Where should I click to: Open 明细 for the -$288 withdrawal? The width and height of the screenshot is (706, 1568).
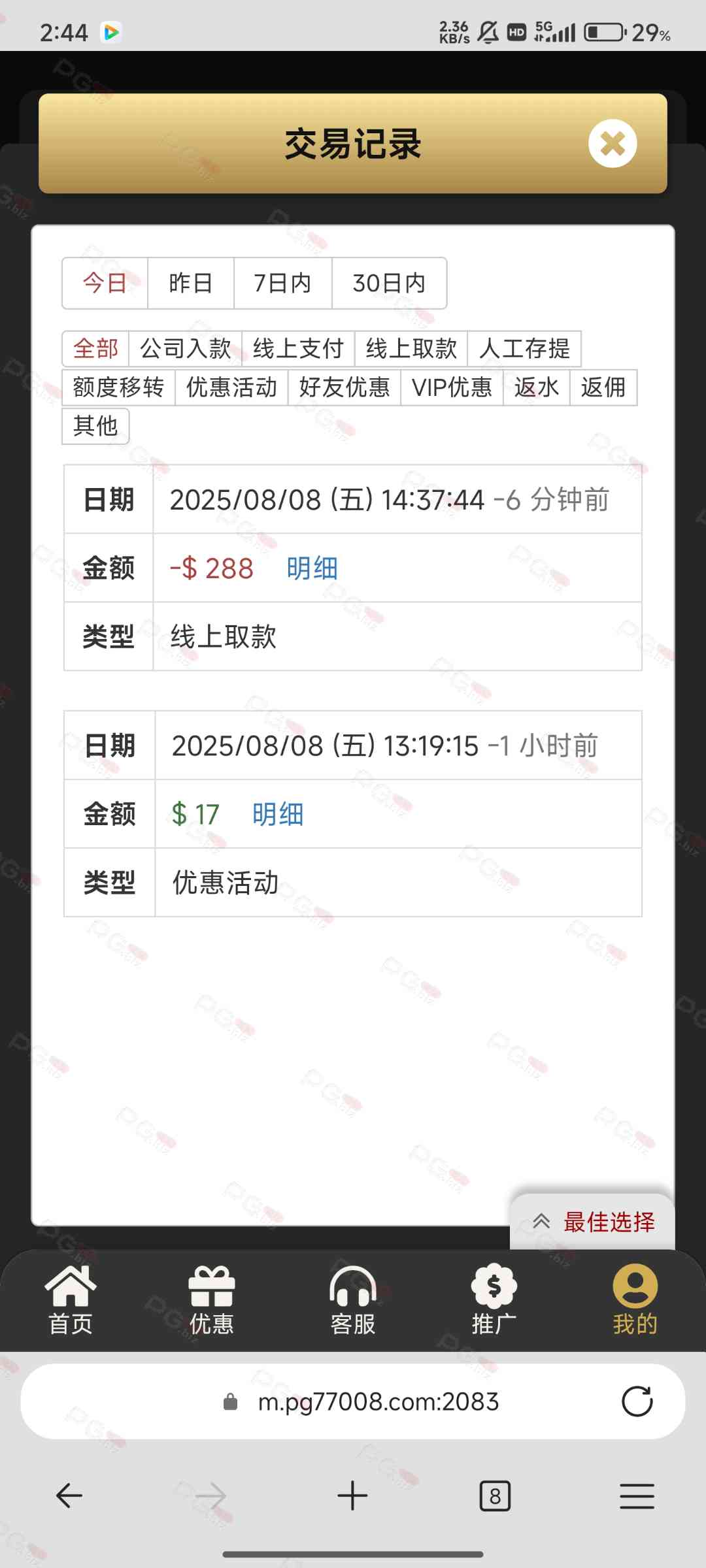(312, 568)
